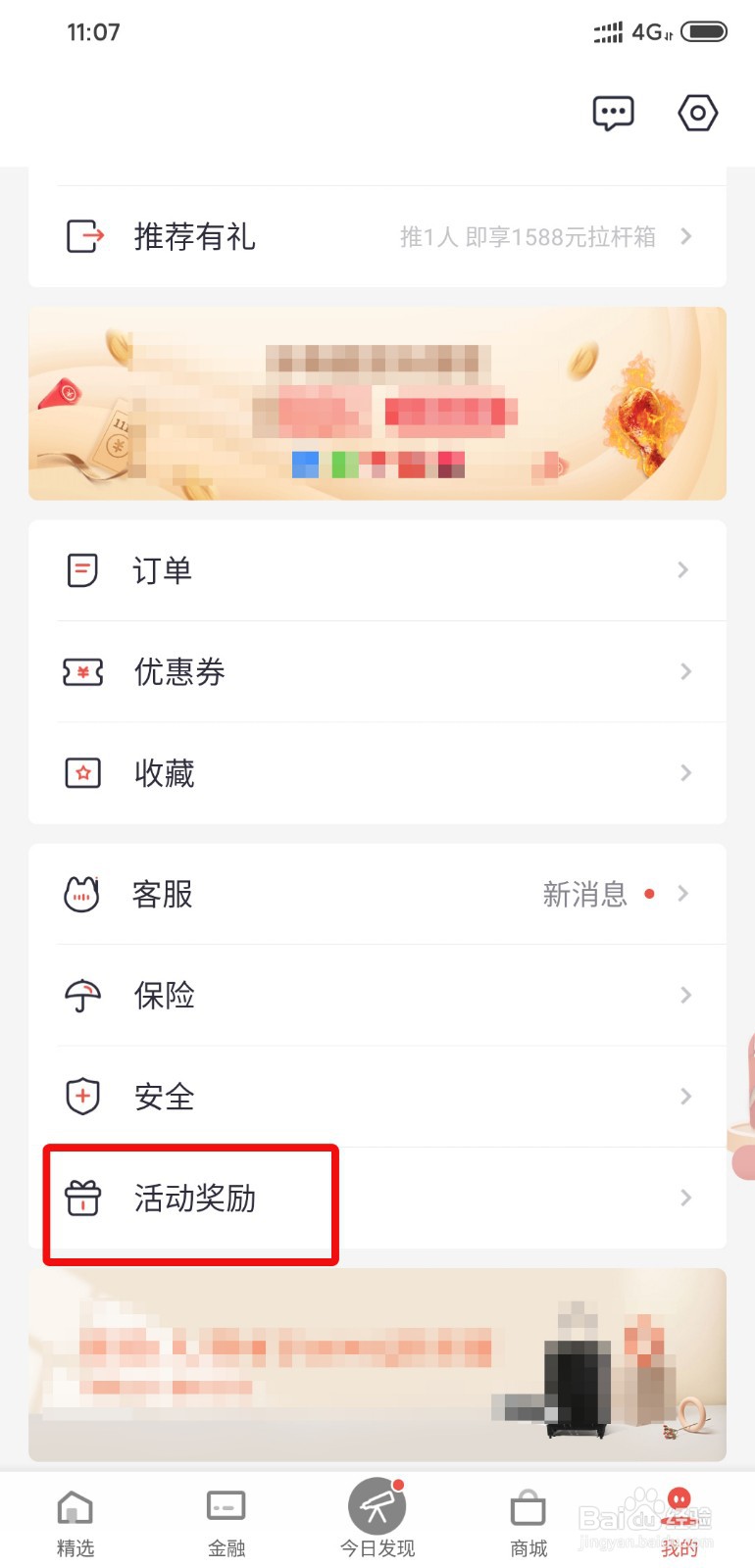The height and width of the screenshot is (1568, 755).
Task: Open the 订单 (Orders) icon
Action: tap(82, 570)
